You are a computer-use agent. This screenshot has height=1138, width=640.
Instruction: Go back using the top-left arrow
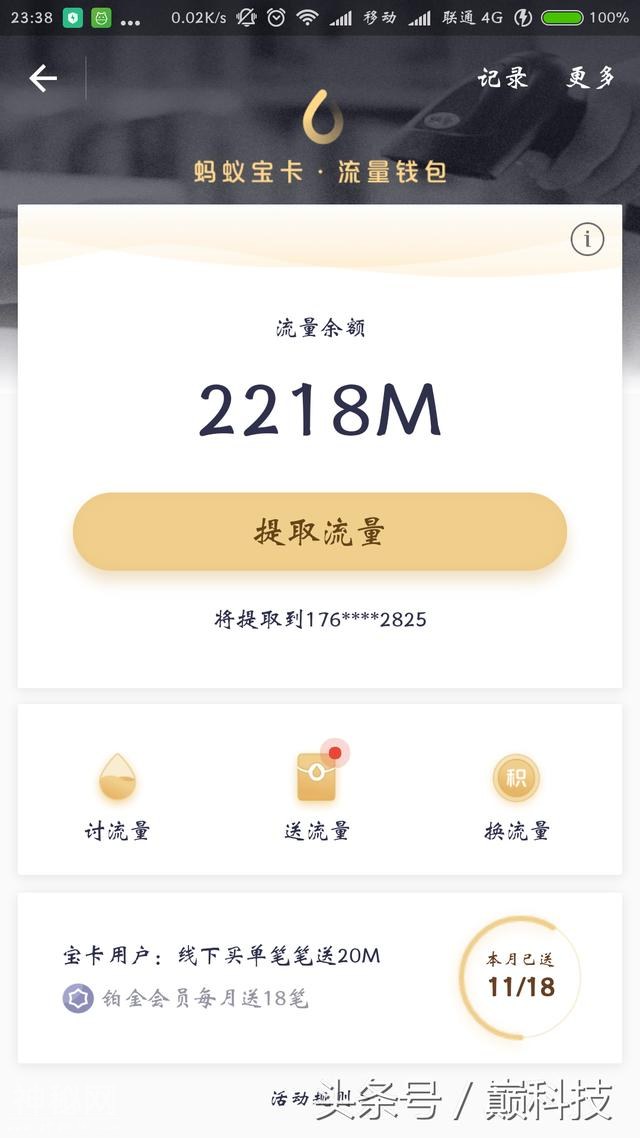click(x=43, y=78)
